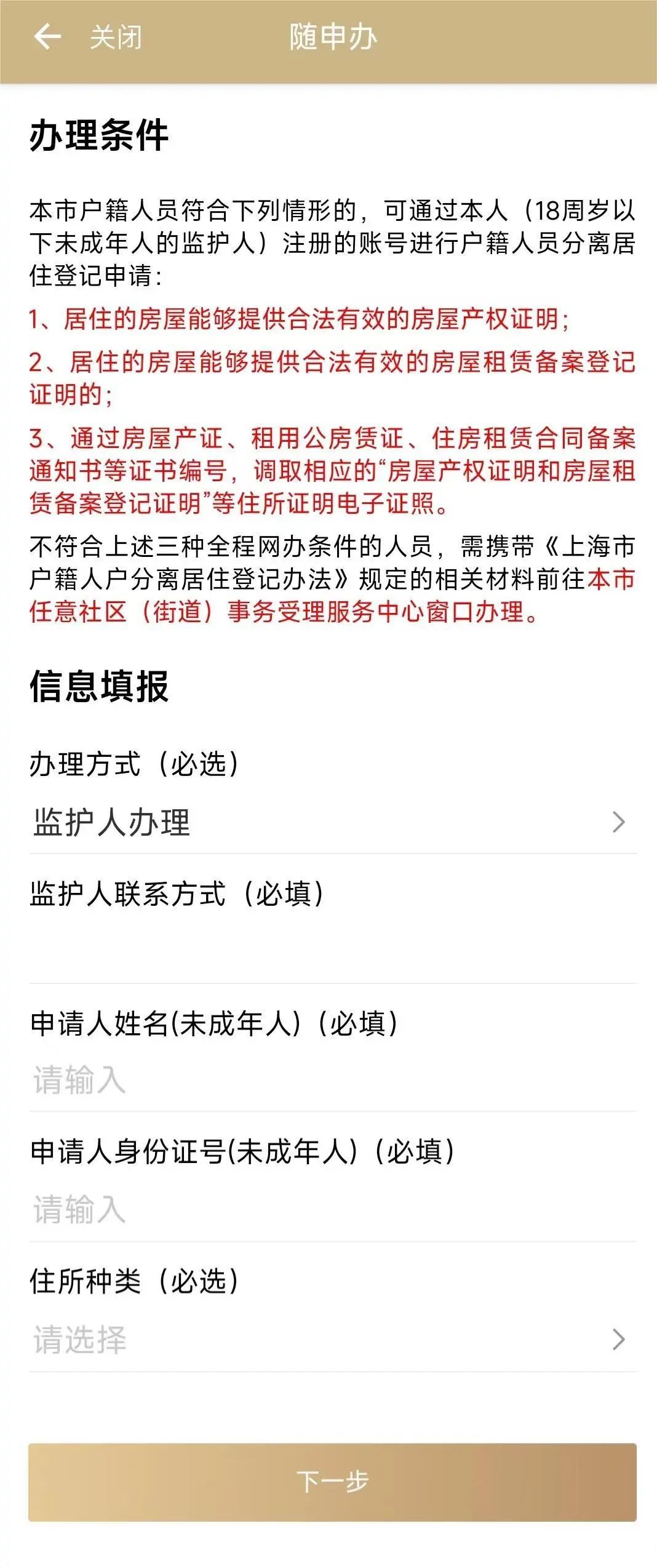Tap the 申请人姓名(未成年人) text field
The width and height of the screenshot is (657, 1568).
click(332, 1079)
